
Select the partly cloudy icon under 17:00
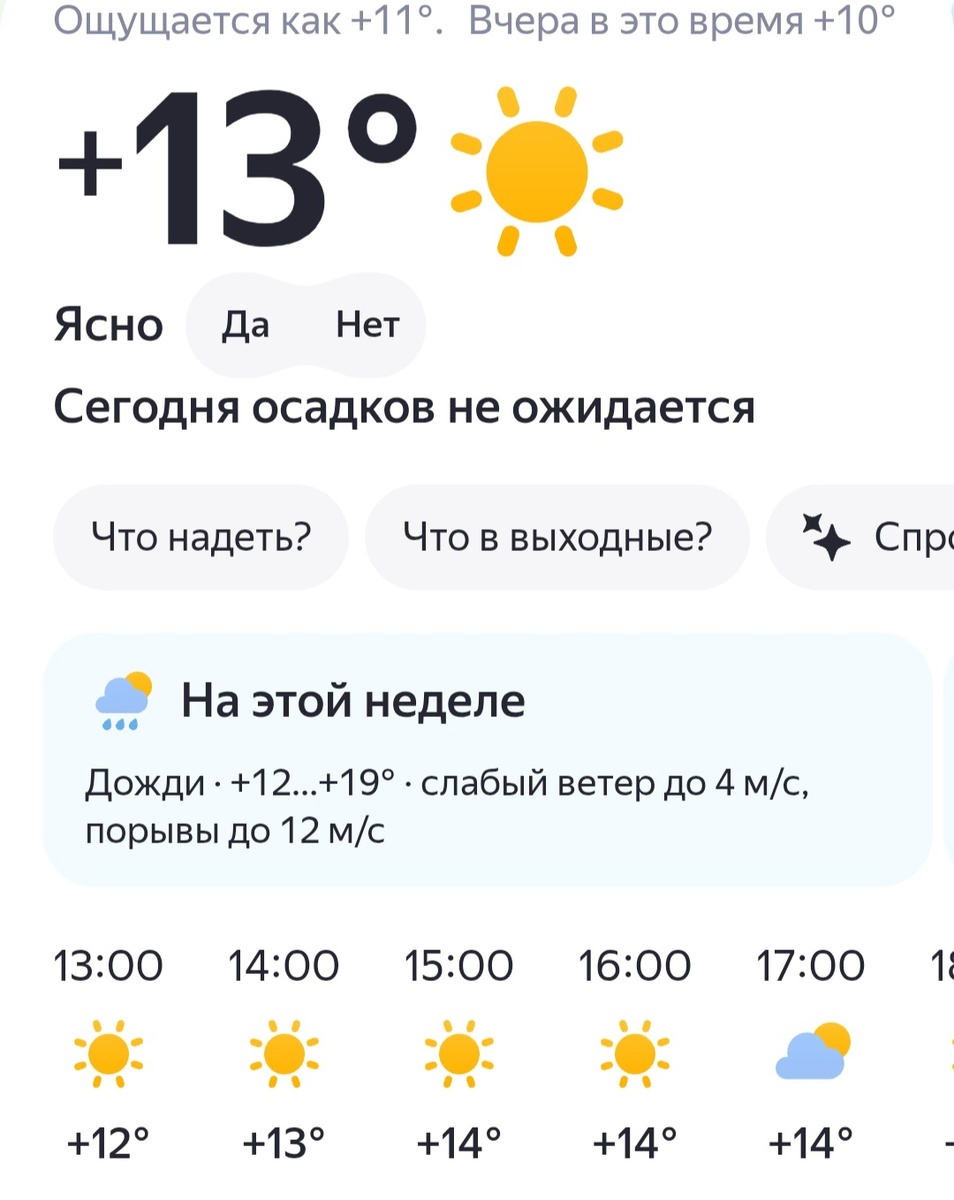pyautogui.click(x=812, y=1053)
